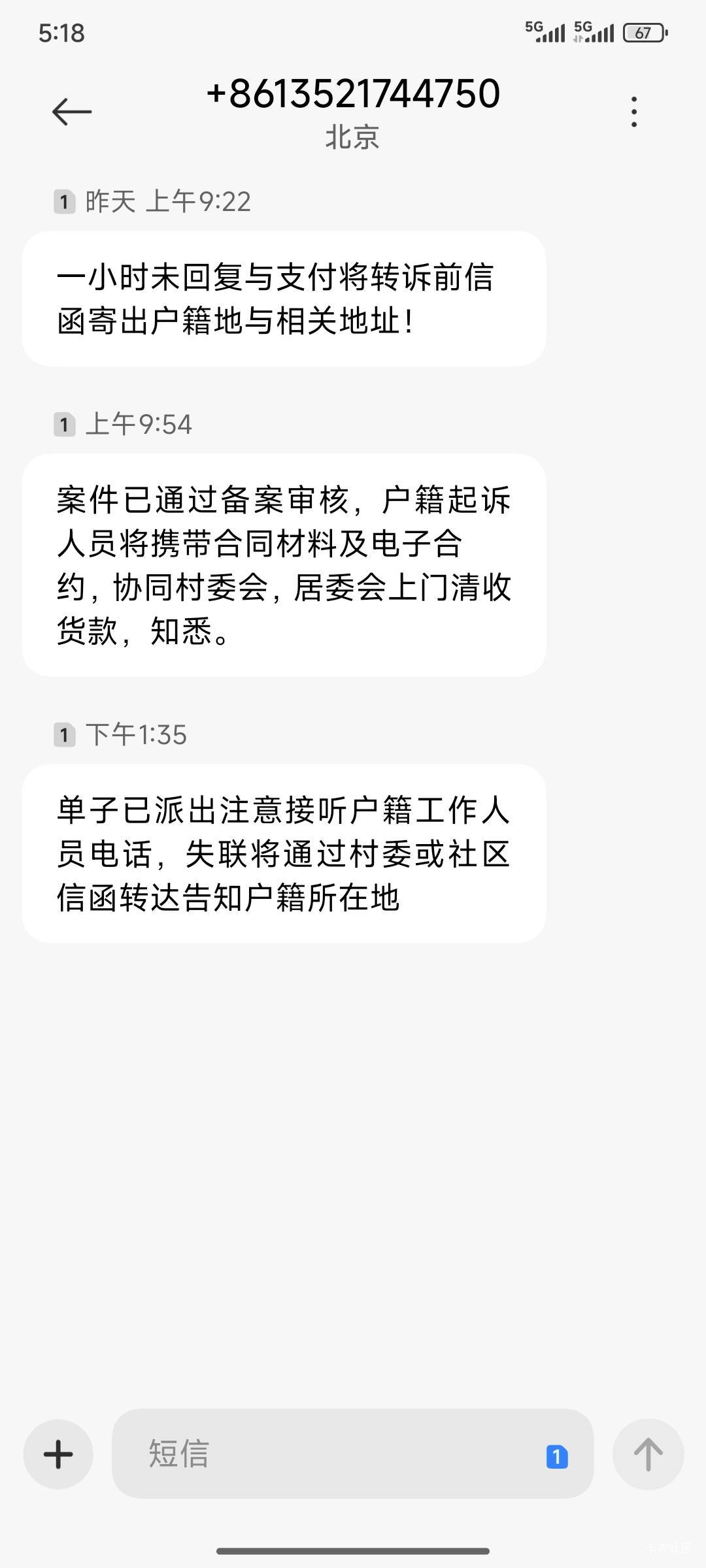The width and height of the screenshot is (706, 1568).
Task: Tap the send arrow button
Action: pyautogui.click(x=648, y=1454)
